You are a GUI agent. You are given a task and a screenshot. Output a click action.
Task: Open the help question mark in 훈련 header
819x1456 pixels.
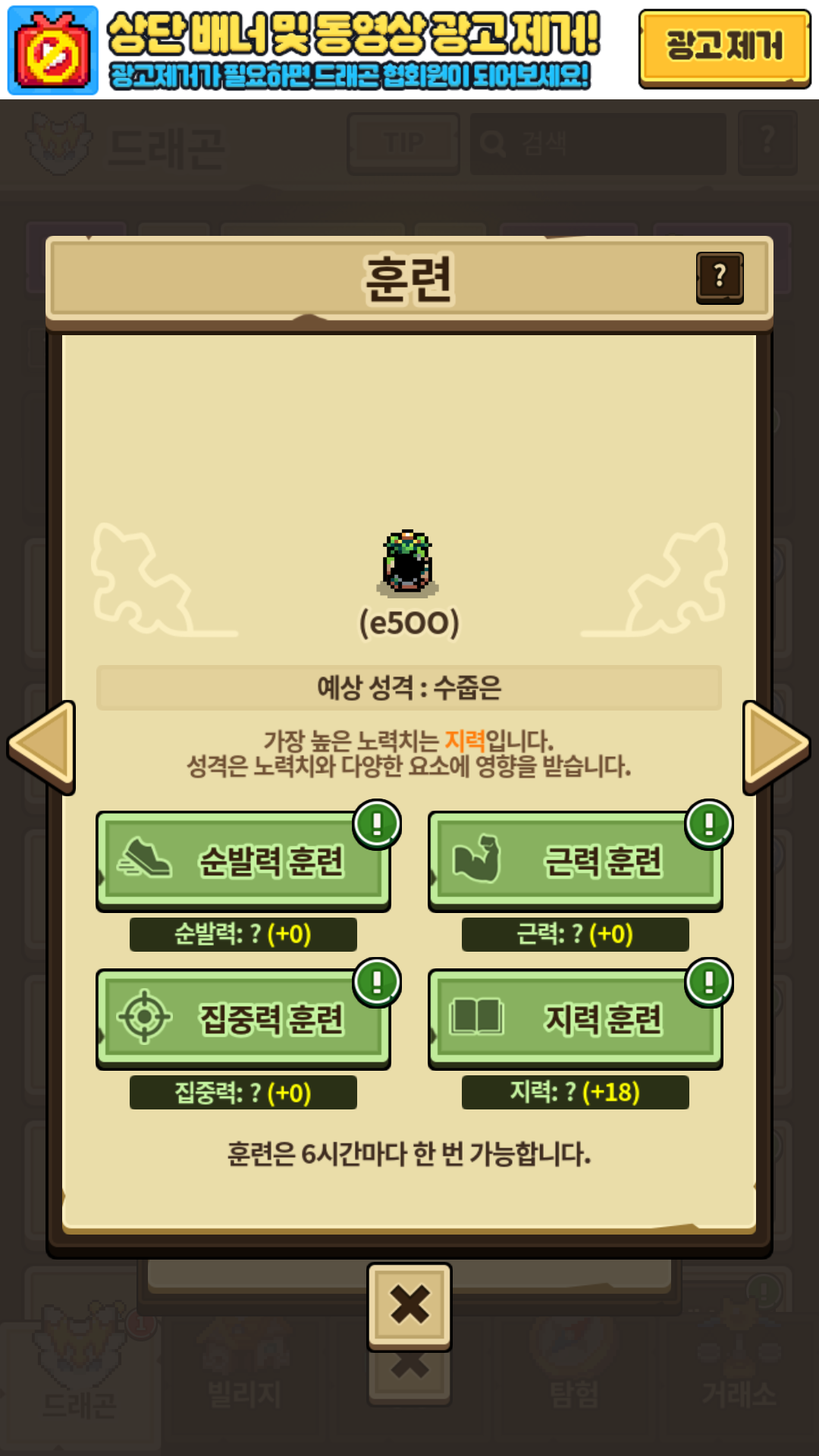[720, 278]
